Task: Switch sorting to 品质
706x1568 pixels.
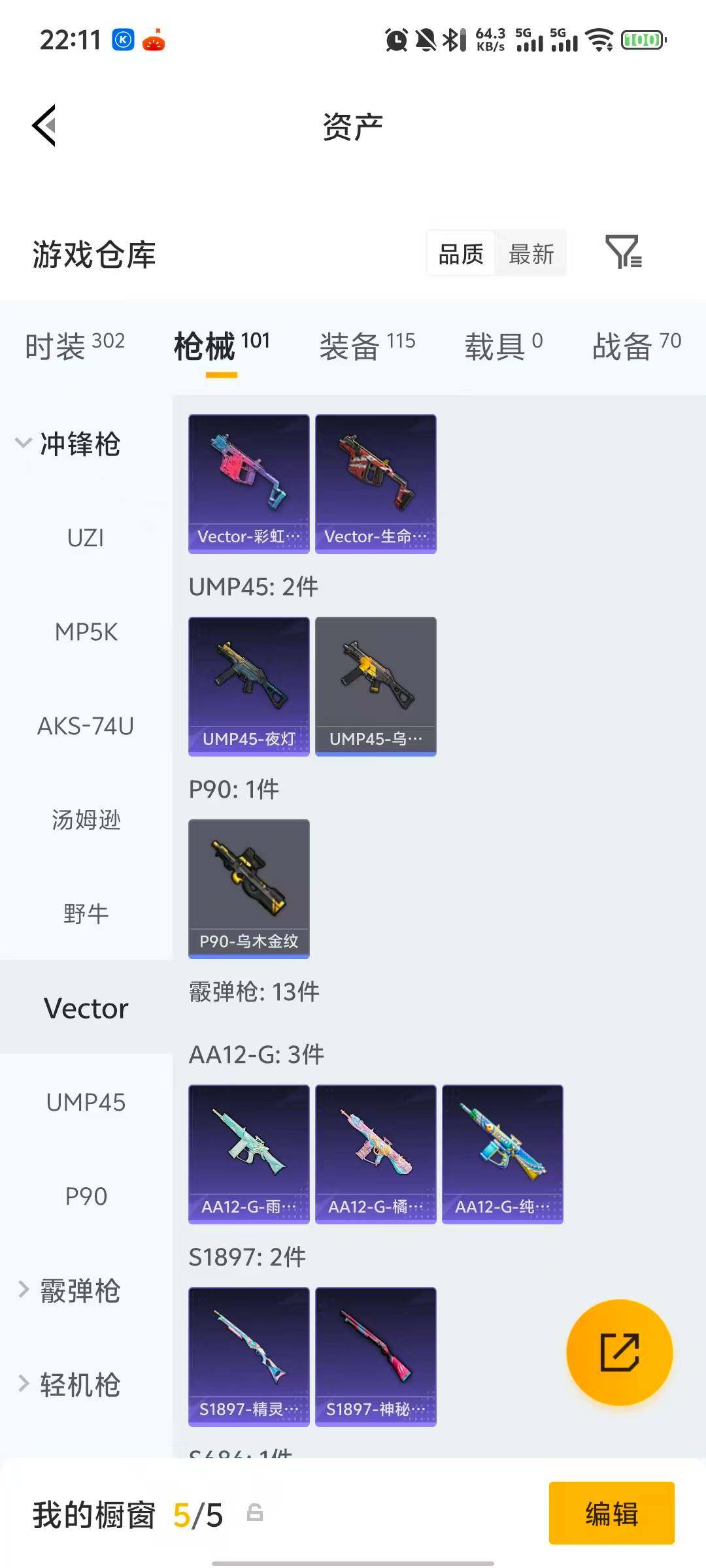Action: pos(460,253)
